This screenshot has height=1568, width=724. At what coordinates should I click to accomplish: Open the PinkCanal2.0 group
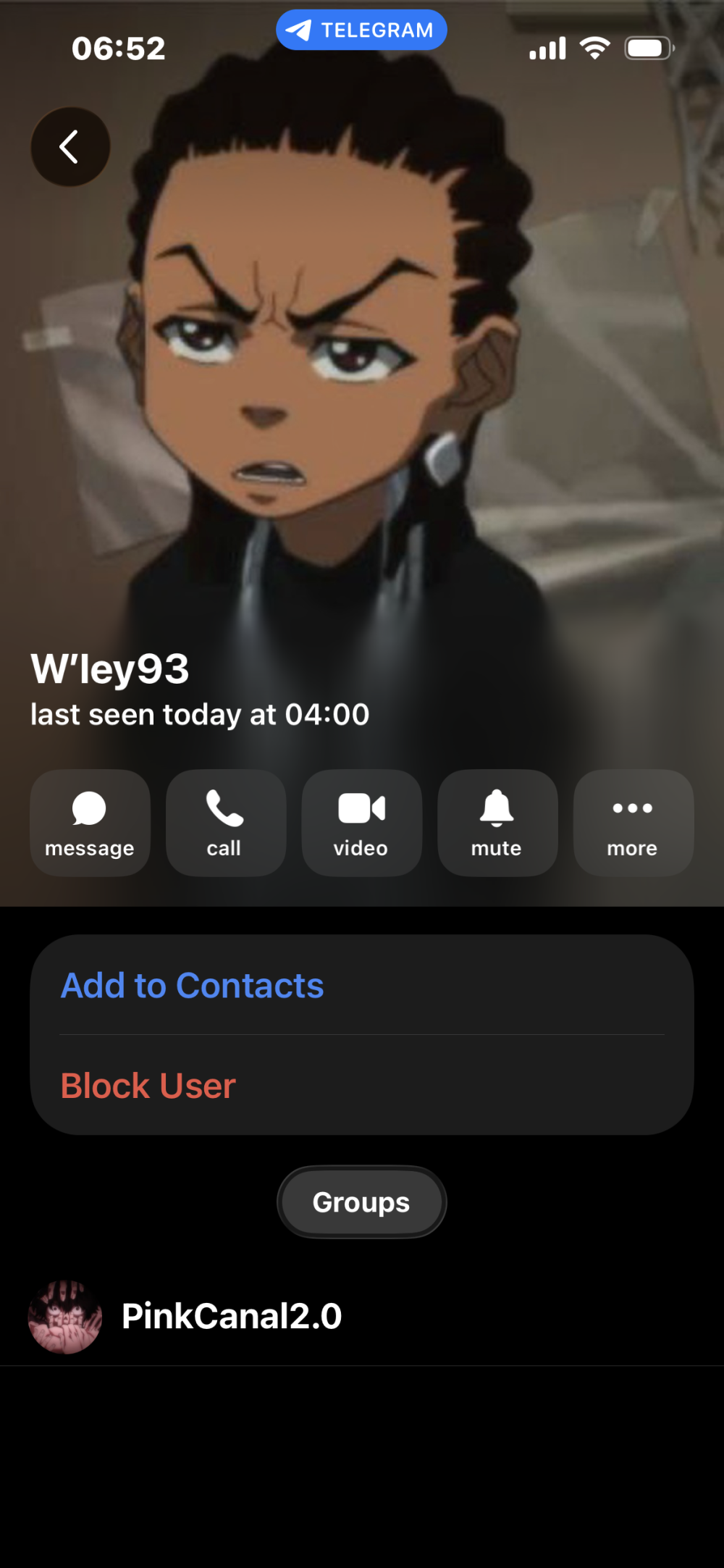(232, 1316)
